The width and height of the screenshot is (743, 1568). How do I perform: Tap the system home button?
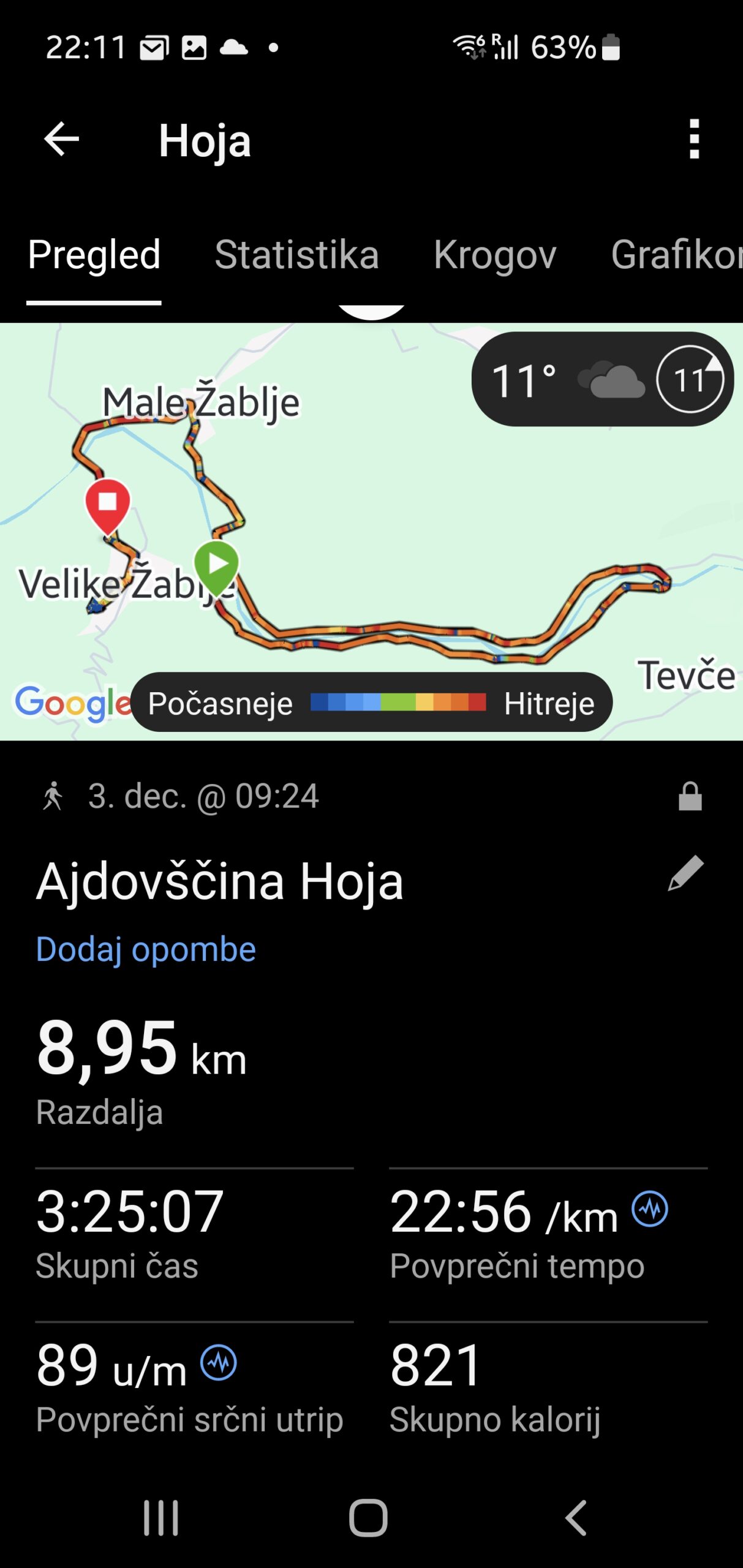(x=368, y=1518)
